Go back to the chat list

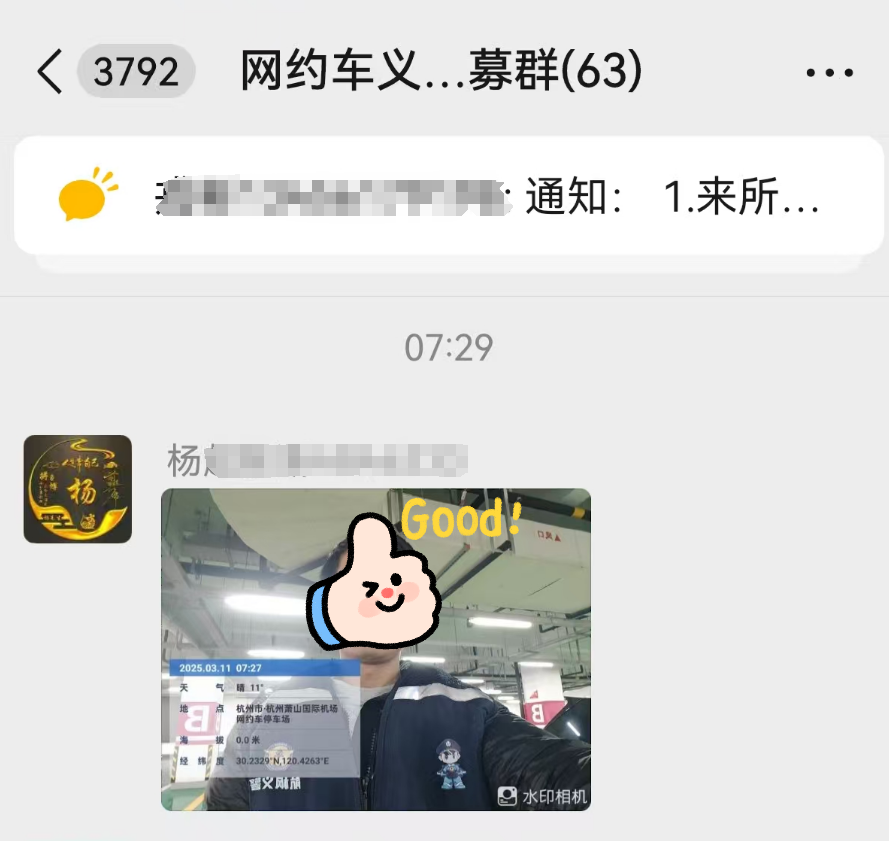(50, 72)
